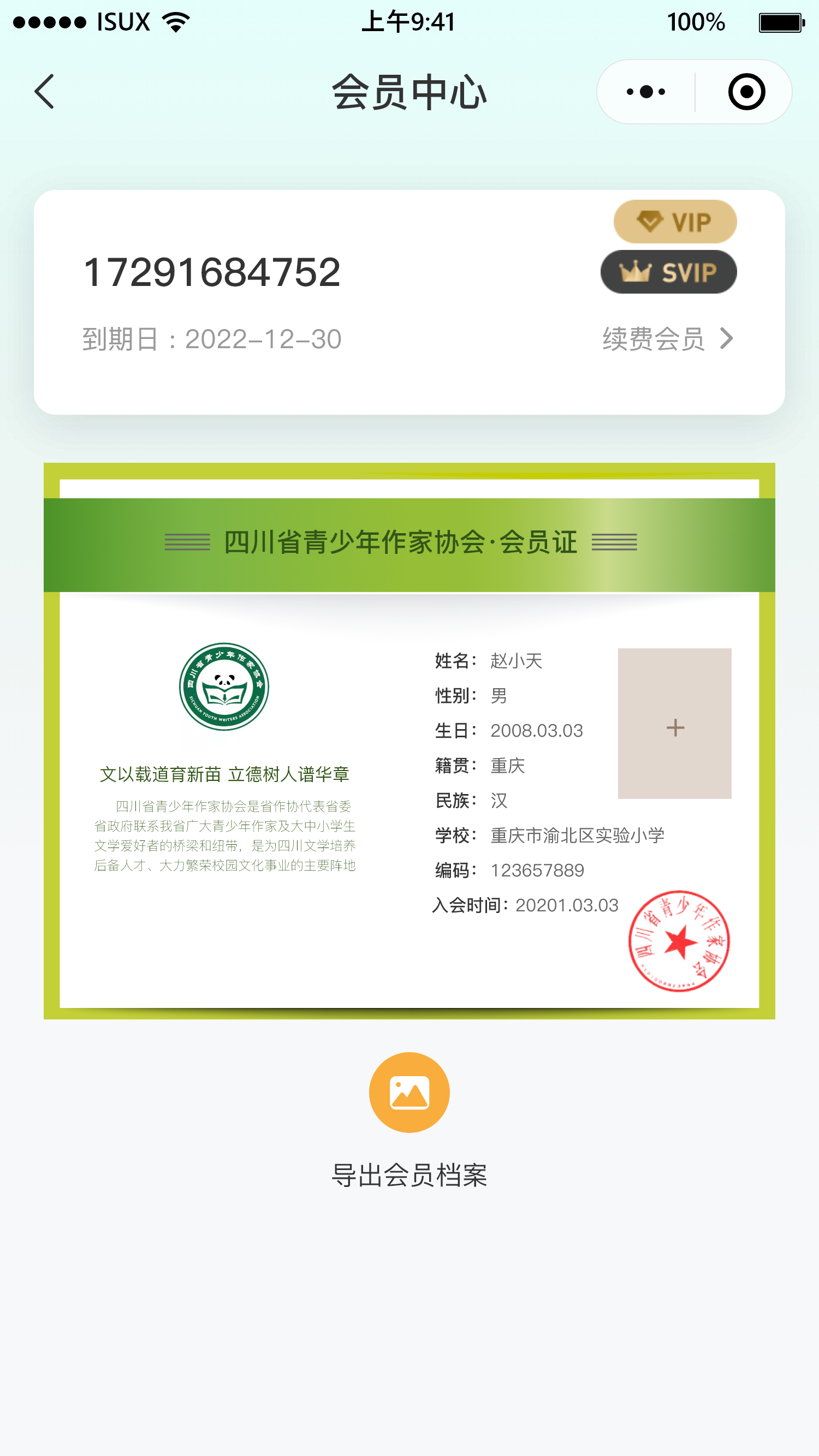Select the gold VIP badge
The width and height of the screenshot is (819, 1456).
(675, 222)
